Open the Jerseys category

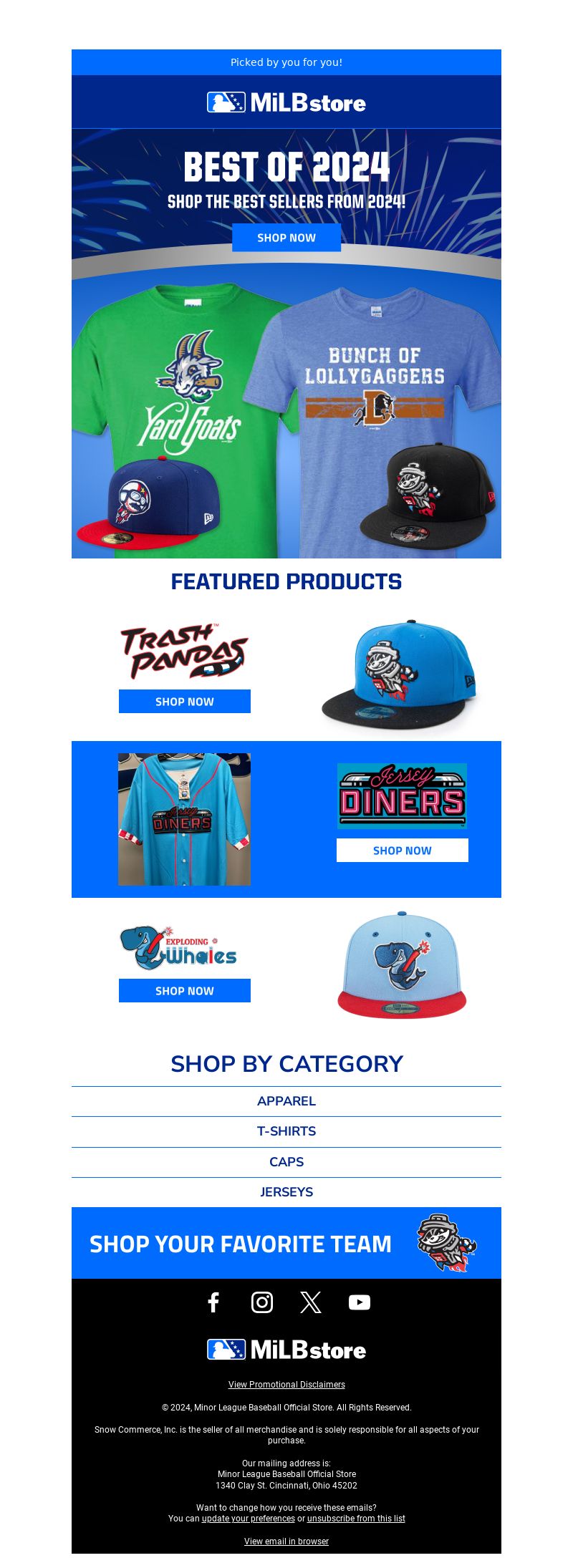tap(286, 1192)
